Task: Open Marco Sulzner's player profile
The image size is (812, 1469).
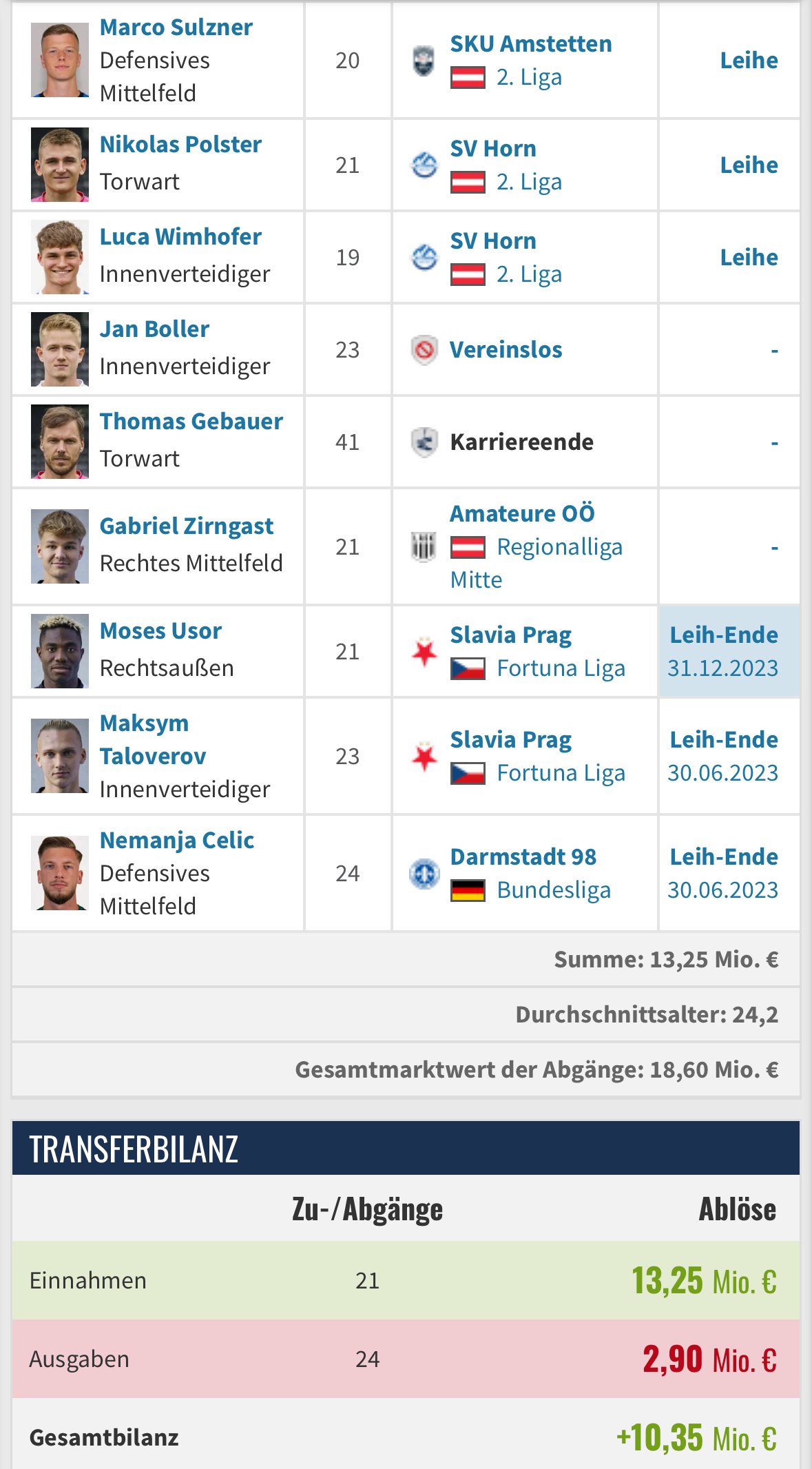Action: coord(176,28)
